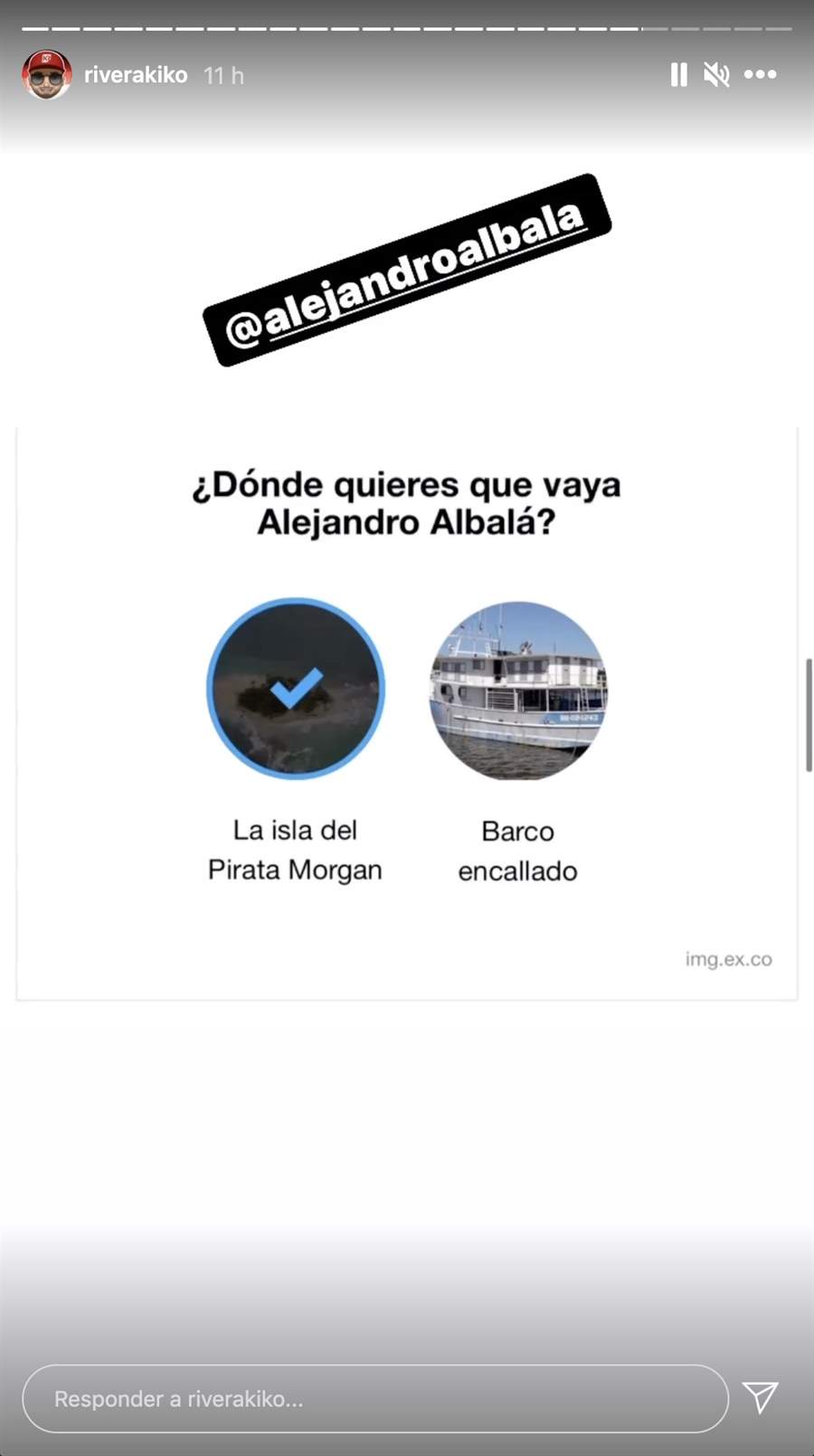
Task: Open the story options menu
Action: 760,75
